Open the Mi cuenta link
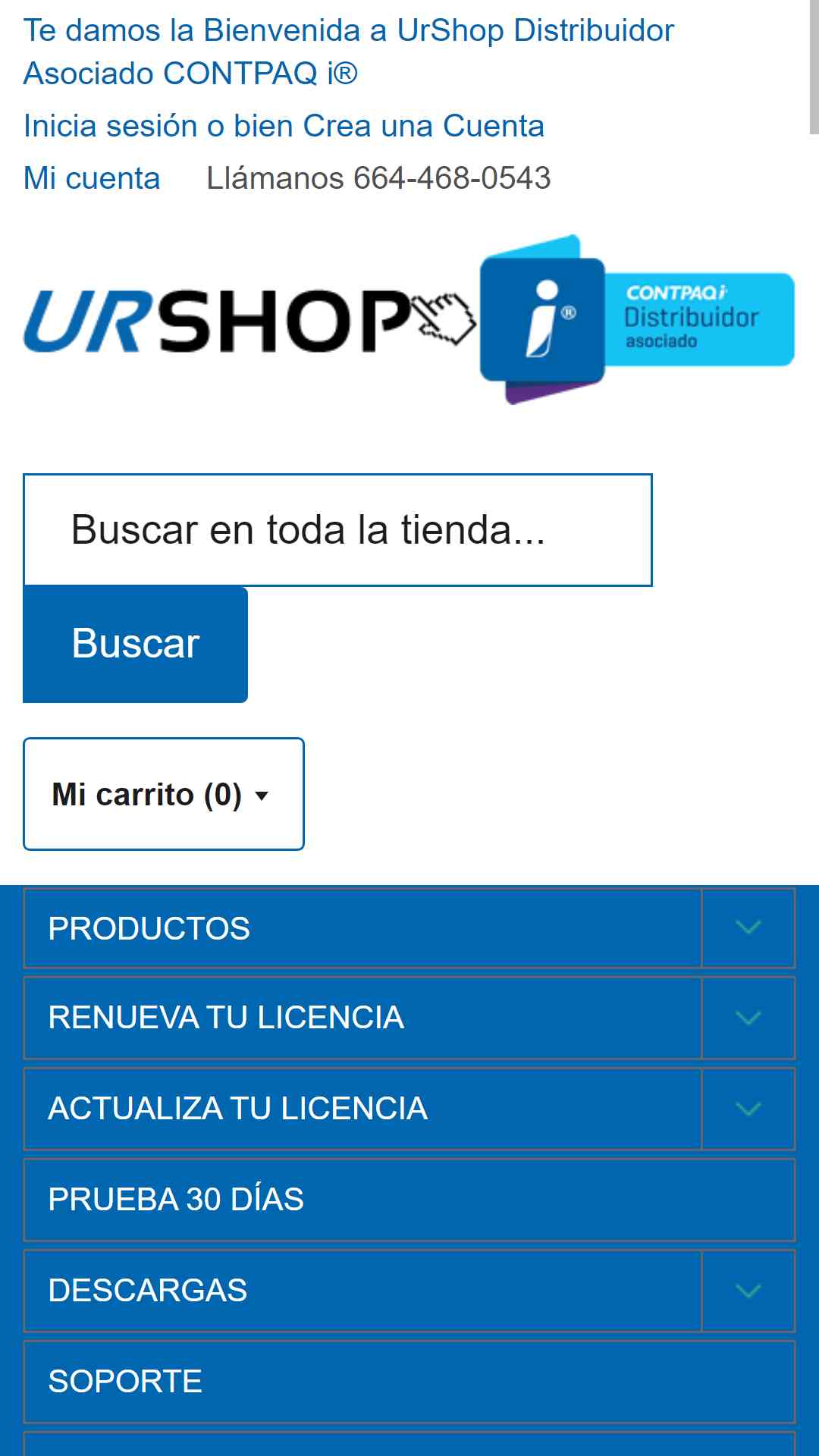The image size is (819, 1456). click(x=92, y=178)
